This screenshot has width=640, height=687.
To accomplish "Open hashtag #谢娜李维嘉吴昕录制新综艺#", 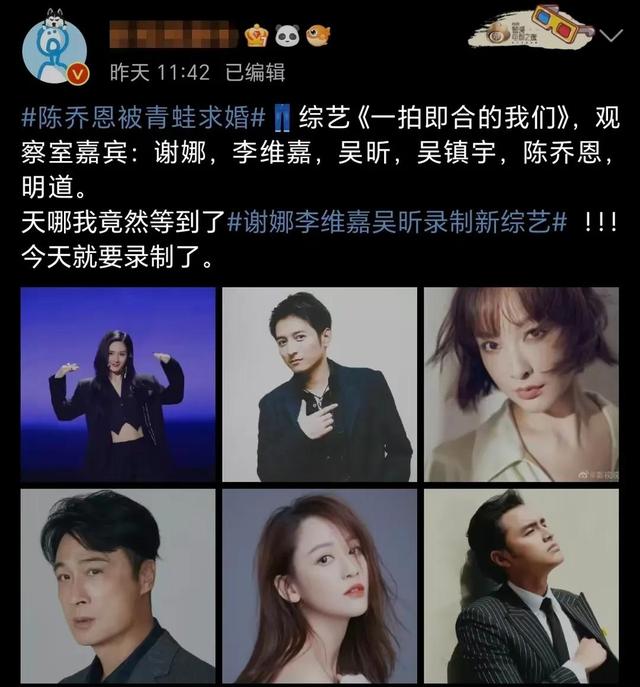I will (x=401, y=220).
